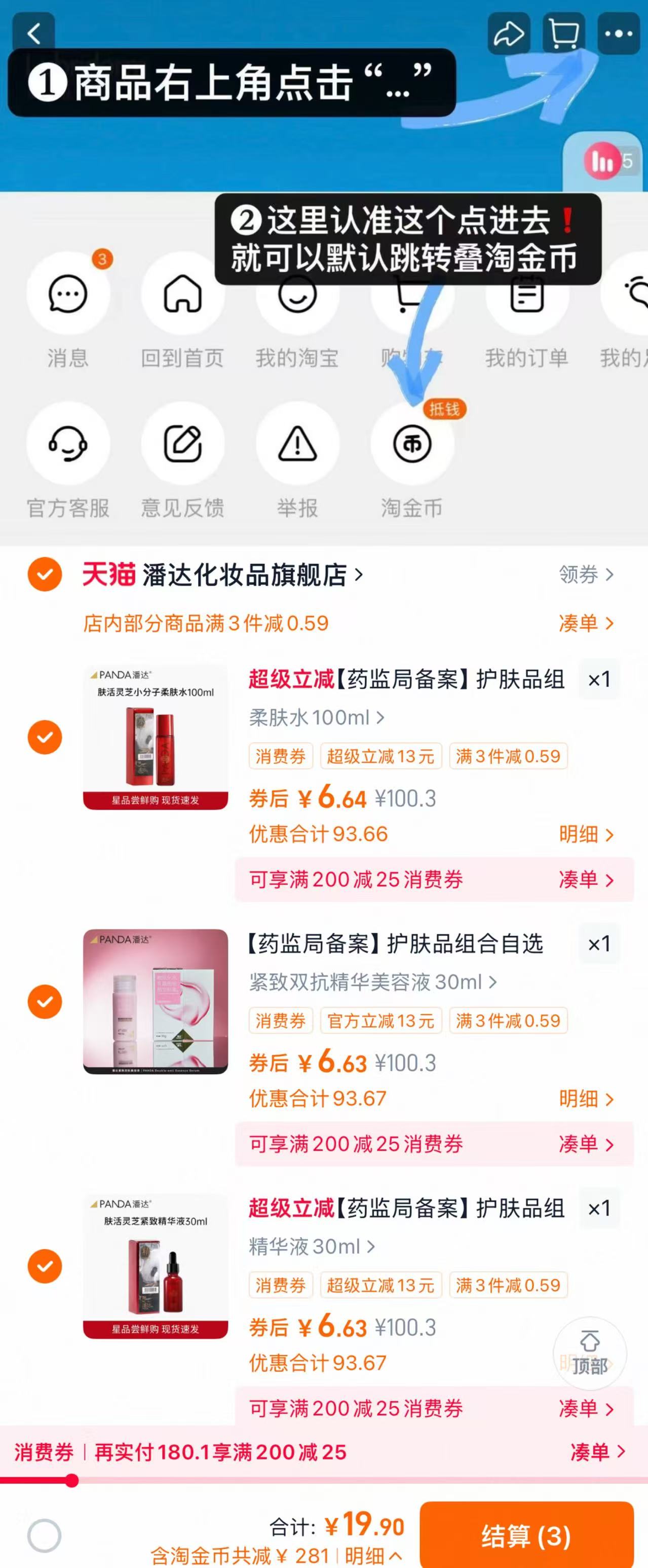Tap the share arrow icon
This screenshot has height=1568, width=648.
509,33
